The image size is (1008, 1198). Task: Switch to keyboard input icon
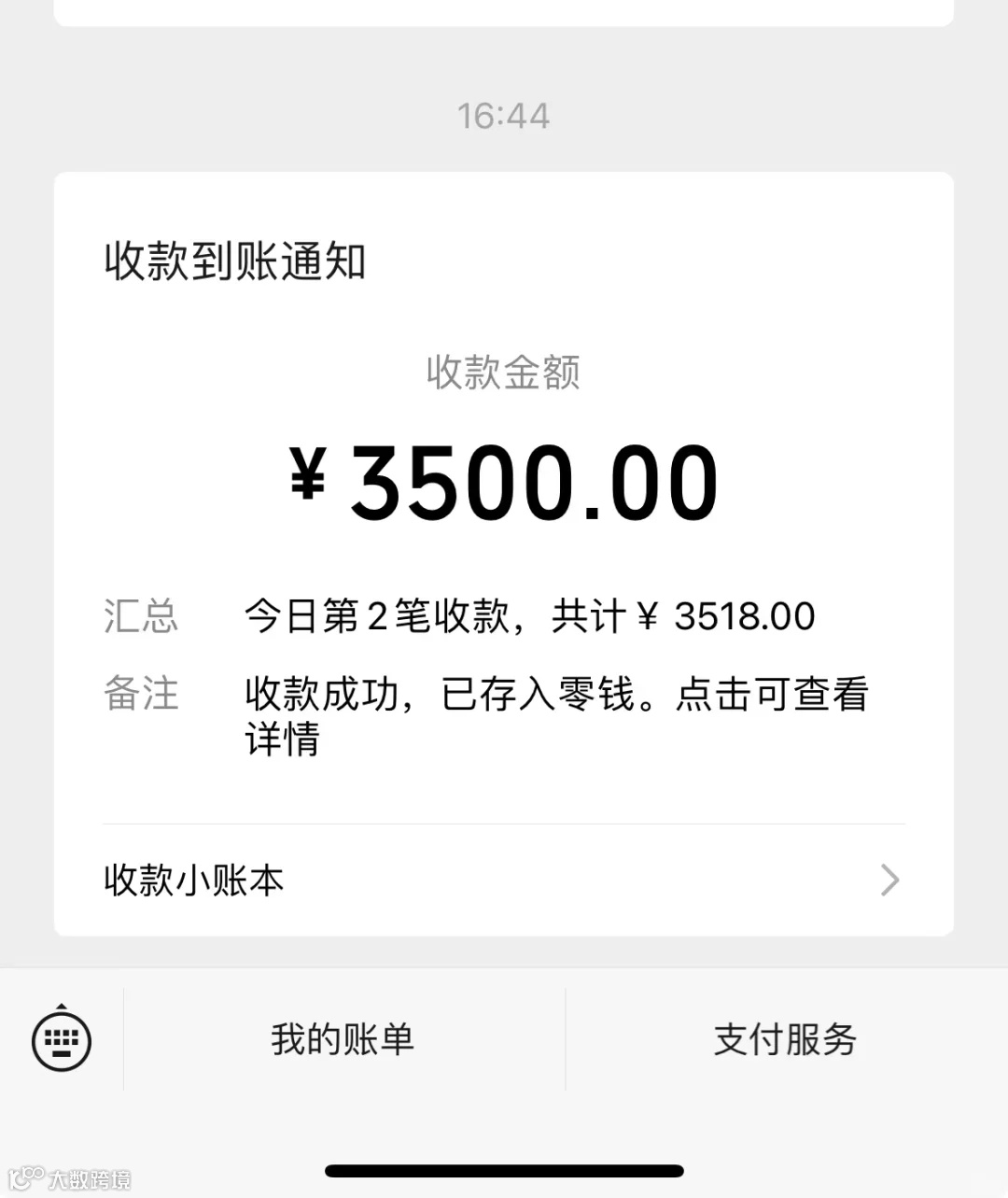pos(62,1038)
